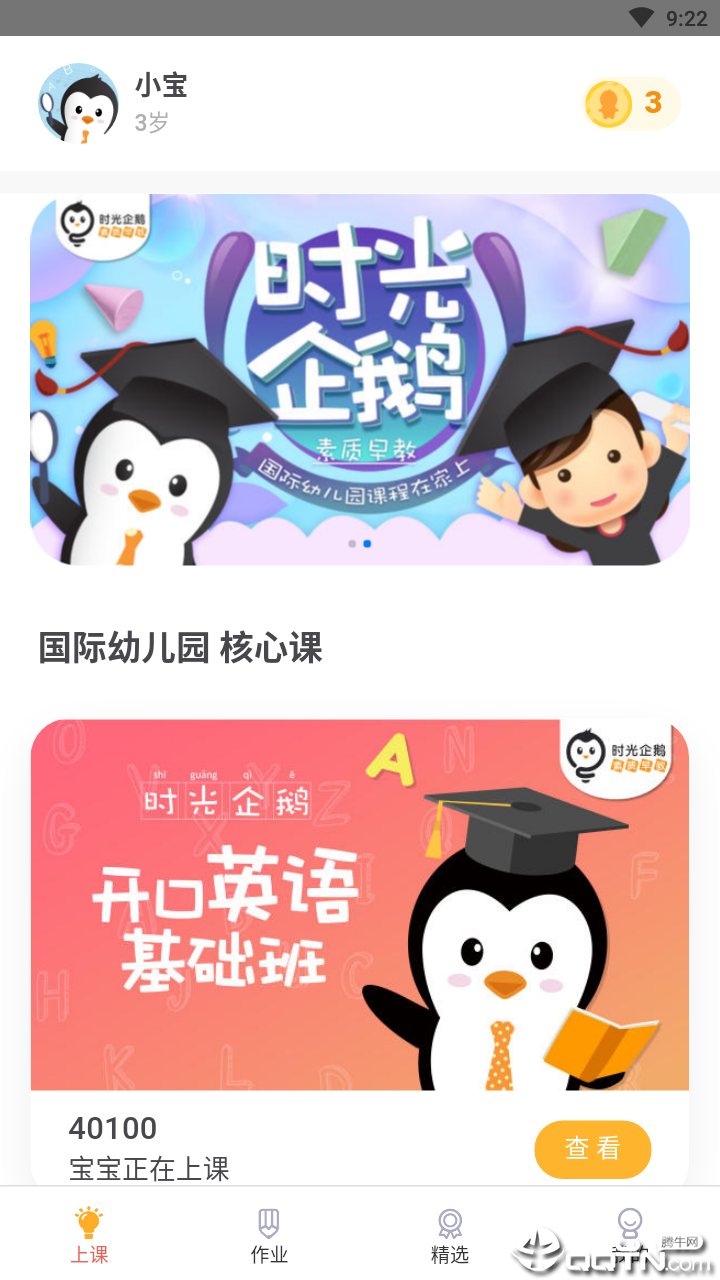Switch to the 上课 tab
Screen dimensions: 720x1280
[89, 1235]
